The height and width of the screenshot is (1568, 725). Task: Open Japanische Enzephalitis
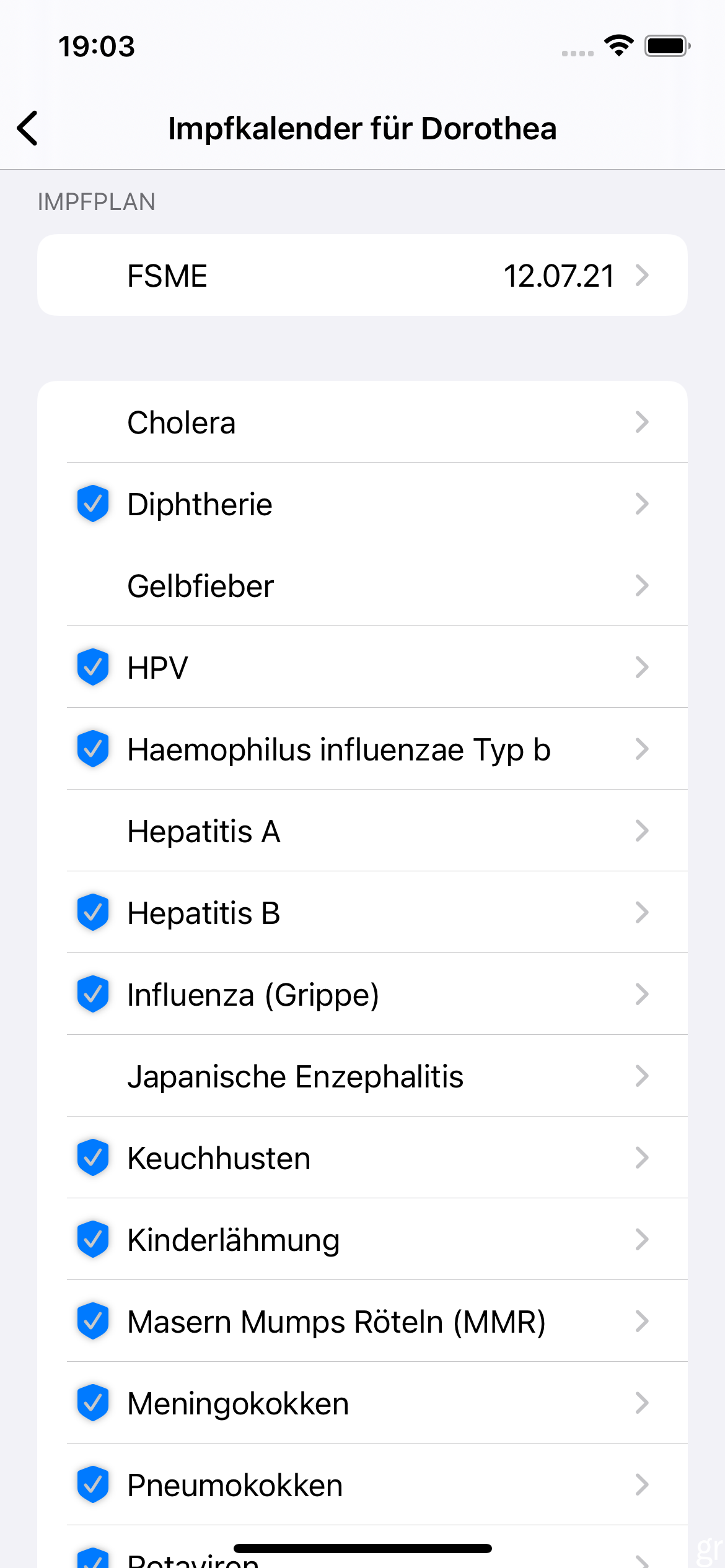362,1076
